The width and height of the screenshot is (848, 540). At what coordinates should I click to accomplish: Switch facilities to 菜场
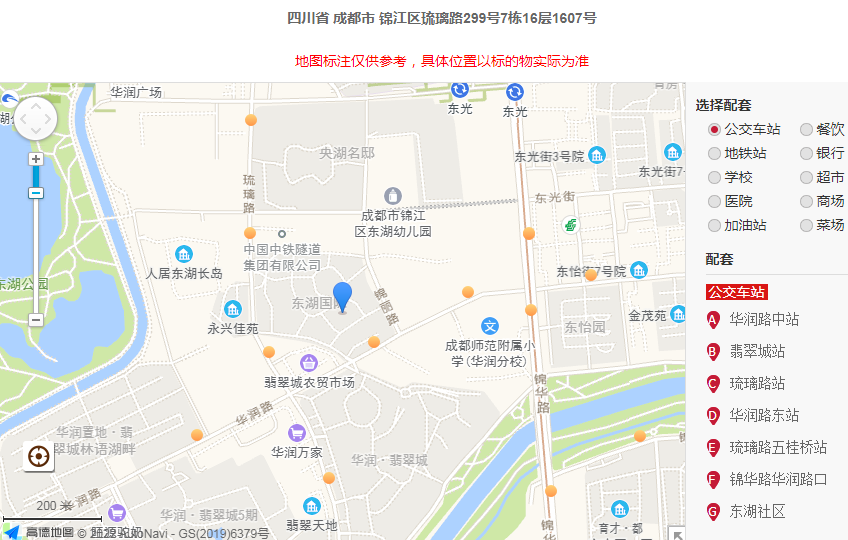click(x=806, y=225)
